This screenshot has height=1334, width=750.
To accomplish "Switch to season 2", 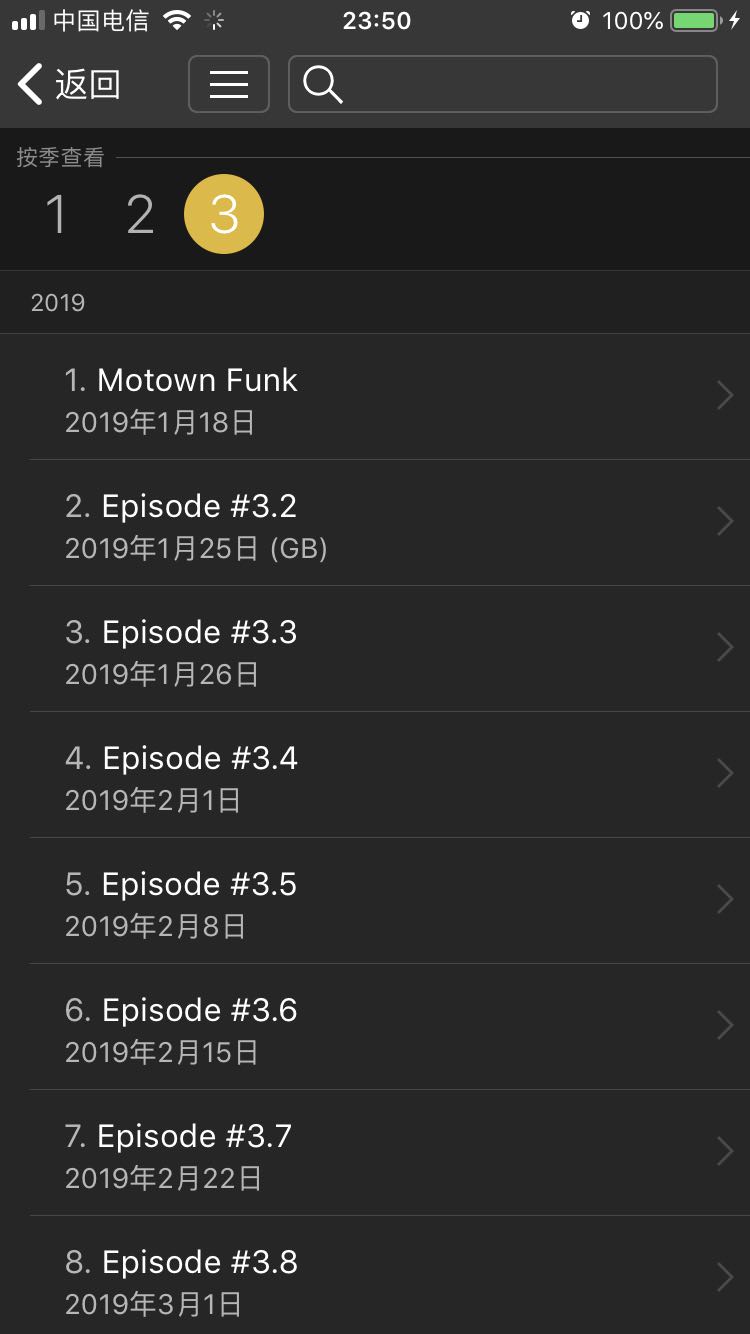I will (x=140, y=214).
